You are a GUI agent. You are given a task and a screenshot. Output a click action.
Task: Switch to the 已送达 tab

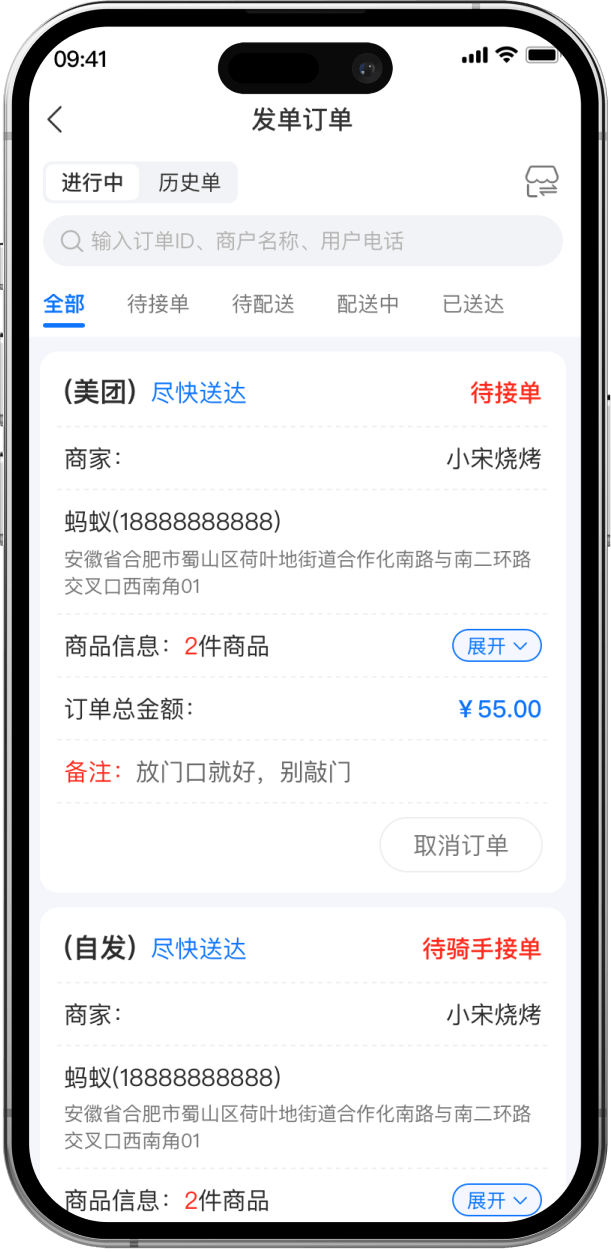click(x=473, y=304)
